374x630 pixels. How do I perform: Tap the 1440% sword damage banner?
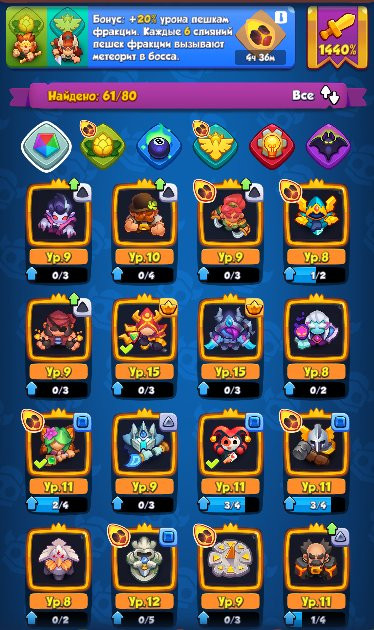[337, 38]
